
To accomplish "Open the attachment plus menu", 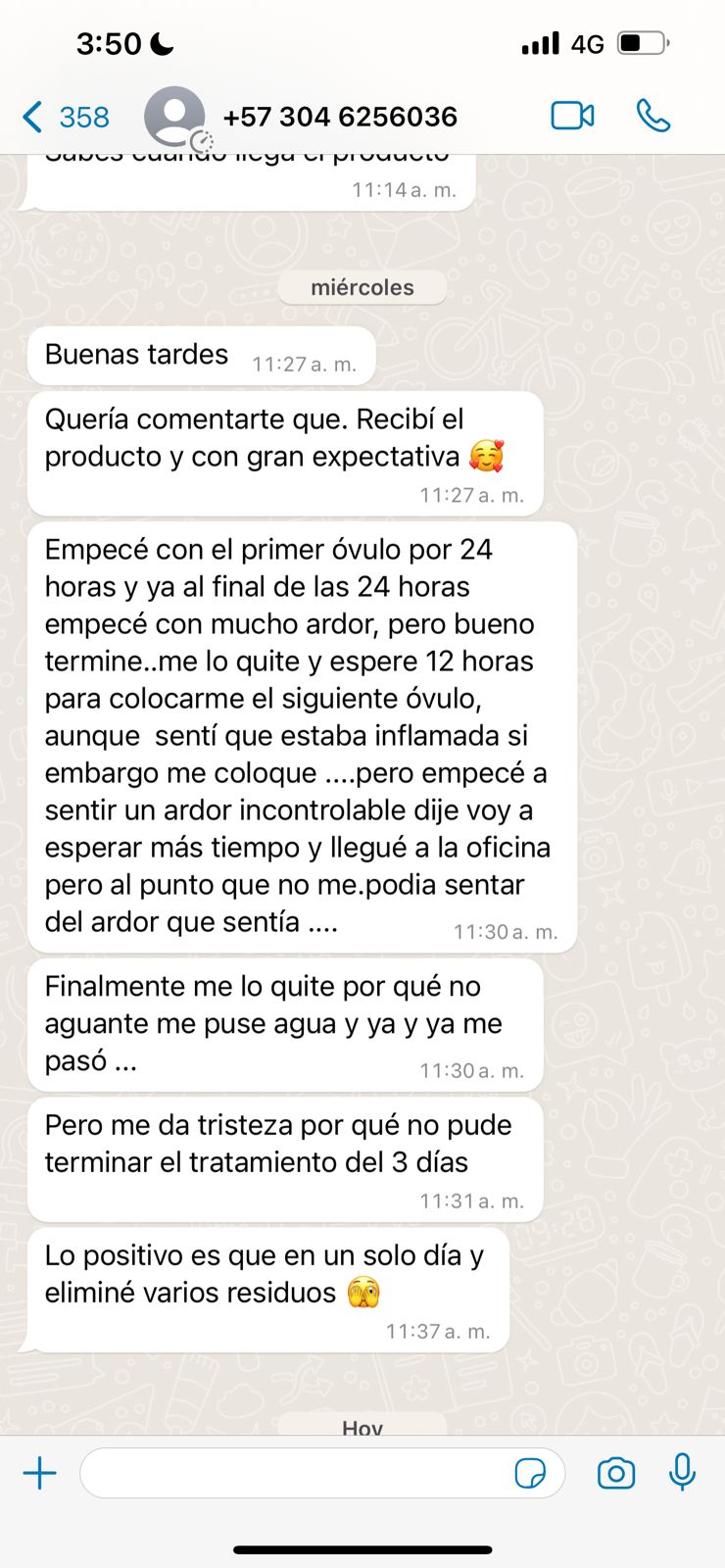I will coord(39,1472).
